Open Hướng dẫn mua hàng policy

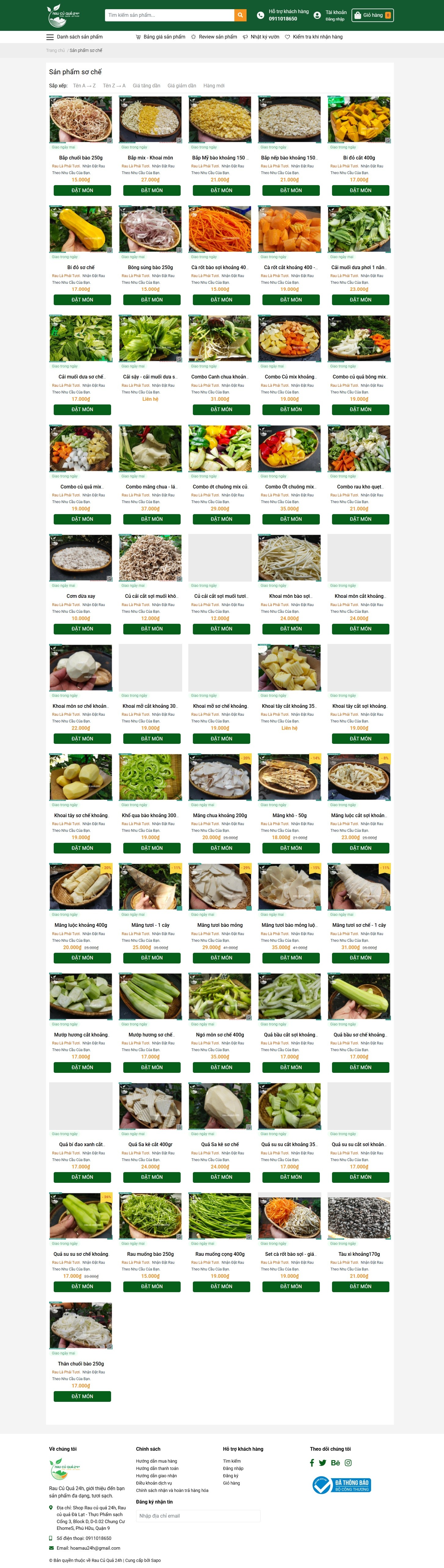[x=156, y=1461]
